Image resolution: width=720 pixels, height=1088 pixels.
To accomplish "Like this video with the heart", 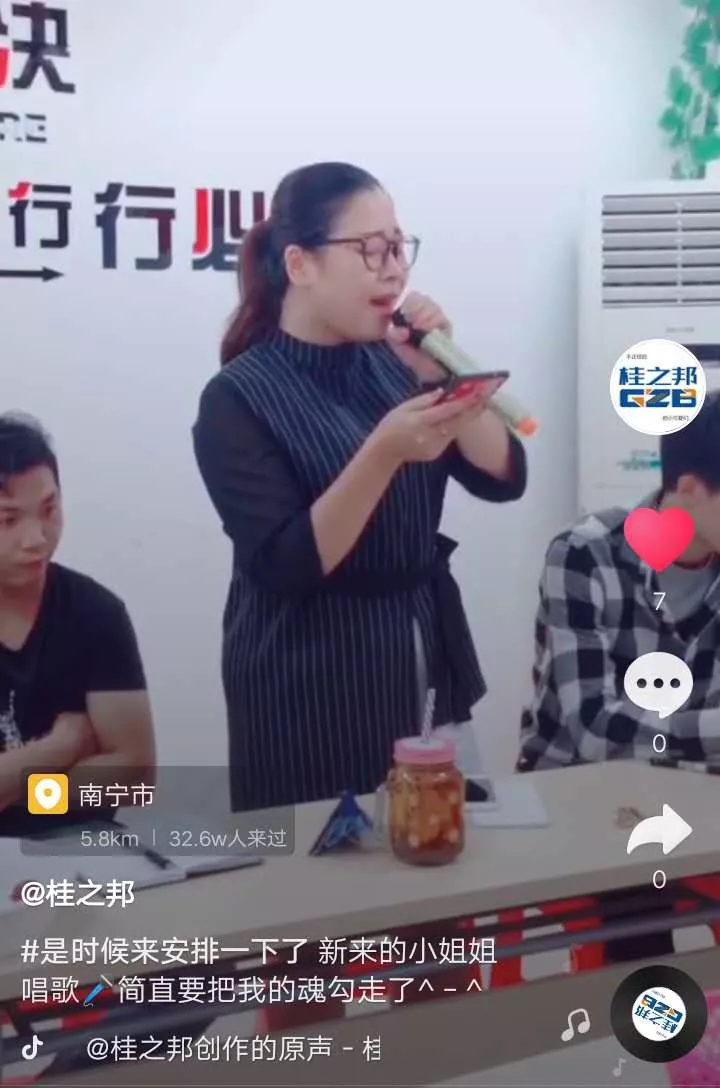I will [x=658, y=538].
